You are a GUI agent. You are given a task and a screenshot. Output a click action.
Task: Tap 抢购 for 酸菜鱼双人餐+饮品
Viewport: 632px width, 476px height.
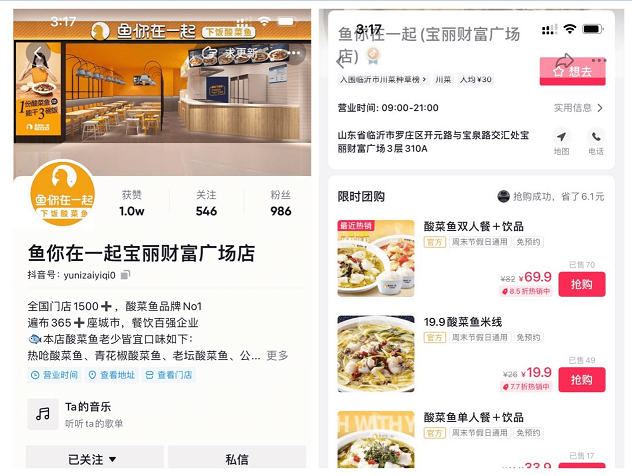click(x=581, y=284)
